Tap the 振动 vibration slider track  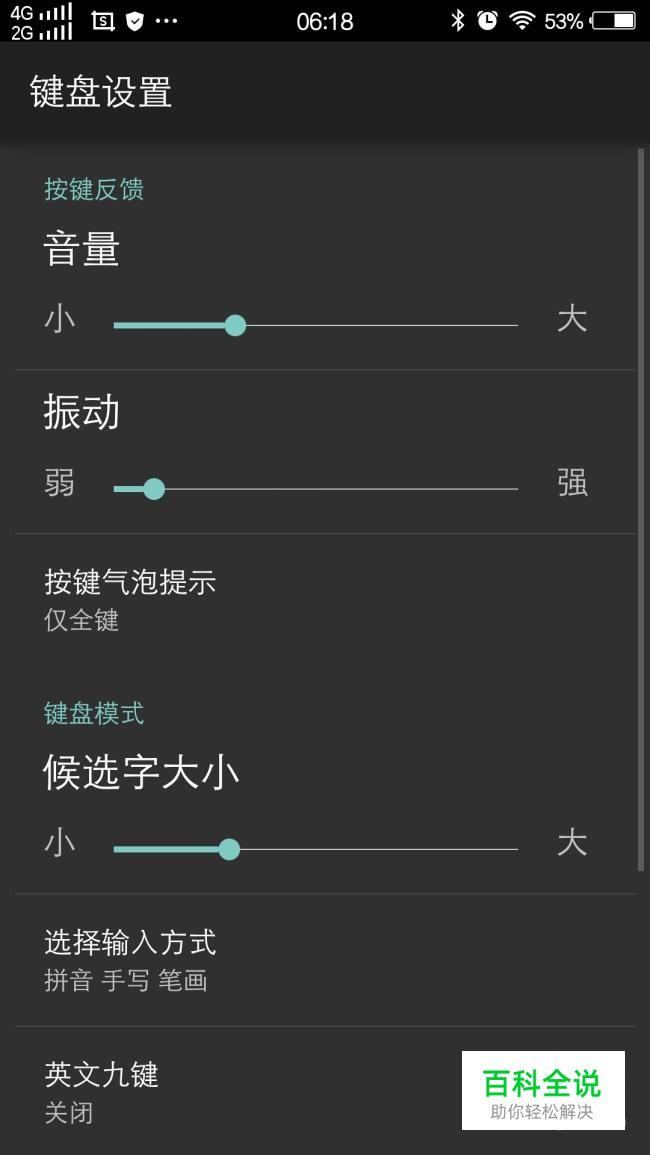(315, 488)
